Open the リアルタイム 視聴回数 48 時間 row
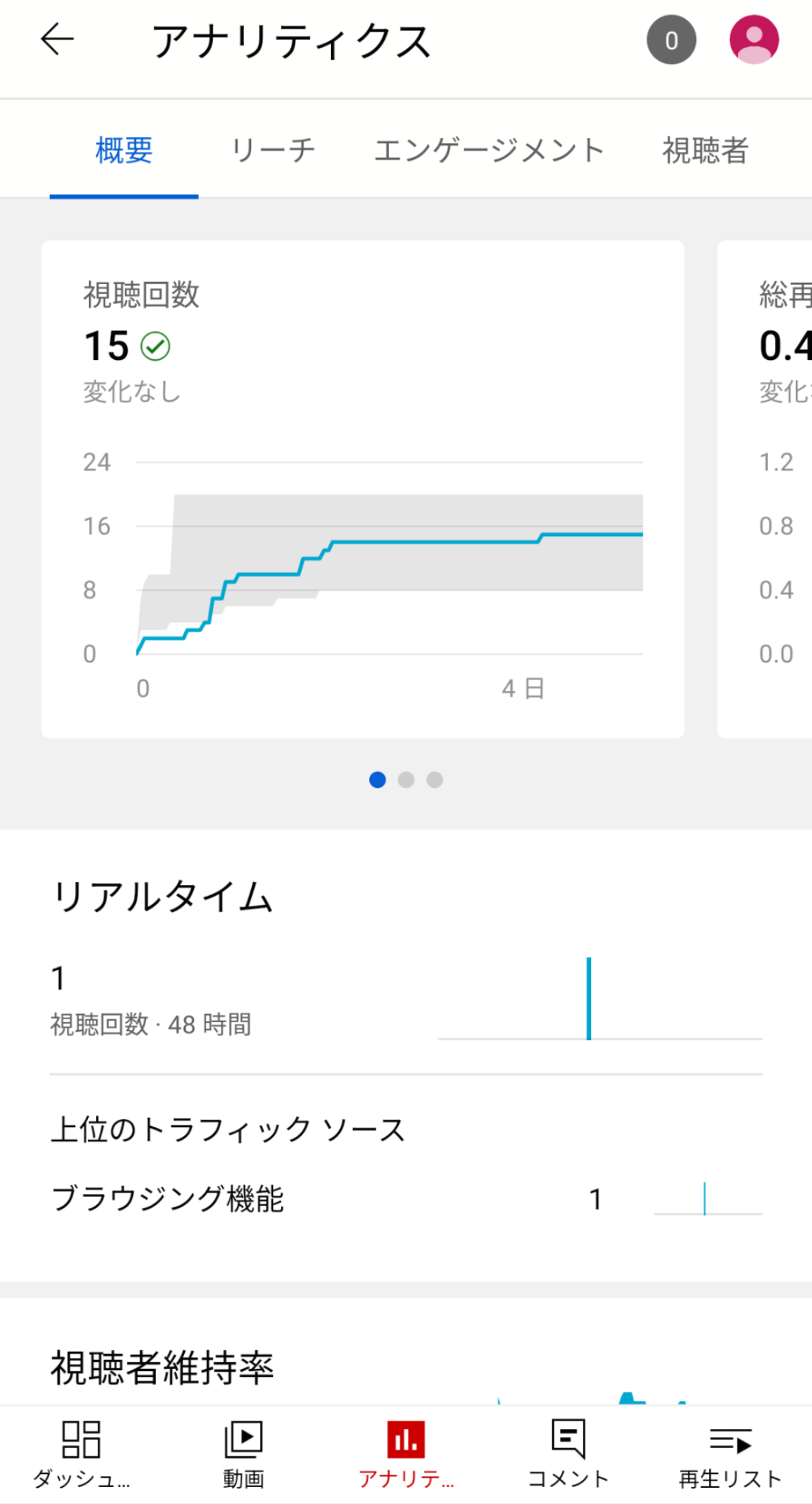Viewport: 812px width, 1504px height. (406, 999)
